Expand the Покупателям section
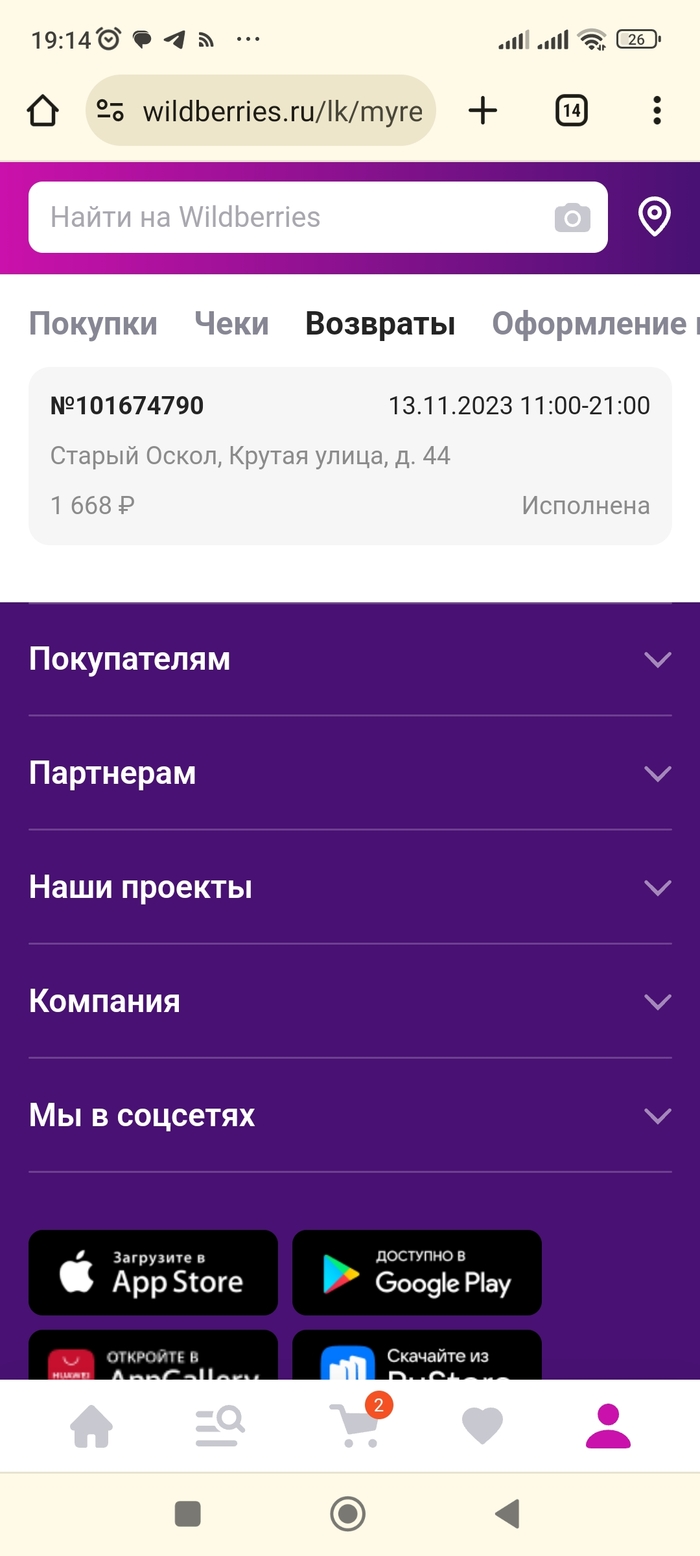700x1556 pixels. [x=350, y=659]
